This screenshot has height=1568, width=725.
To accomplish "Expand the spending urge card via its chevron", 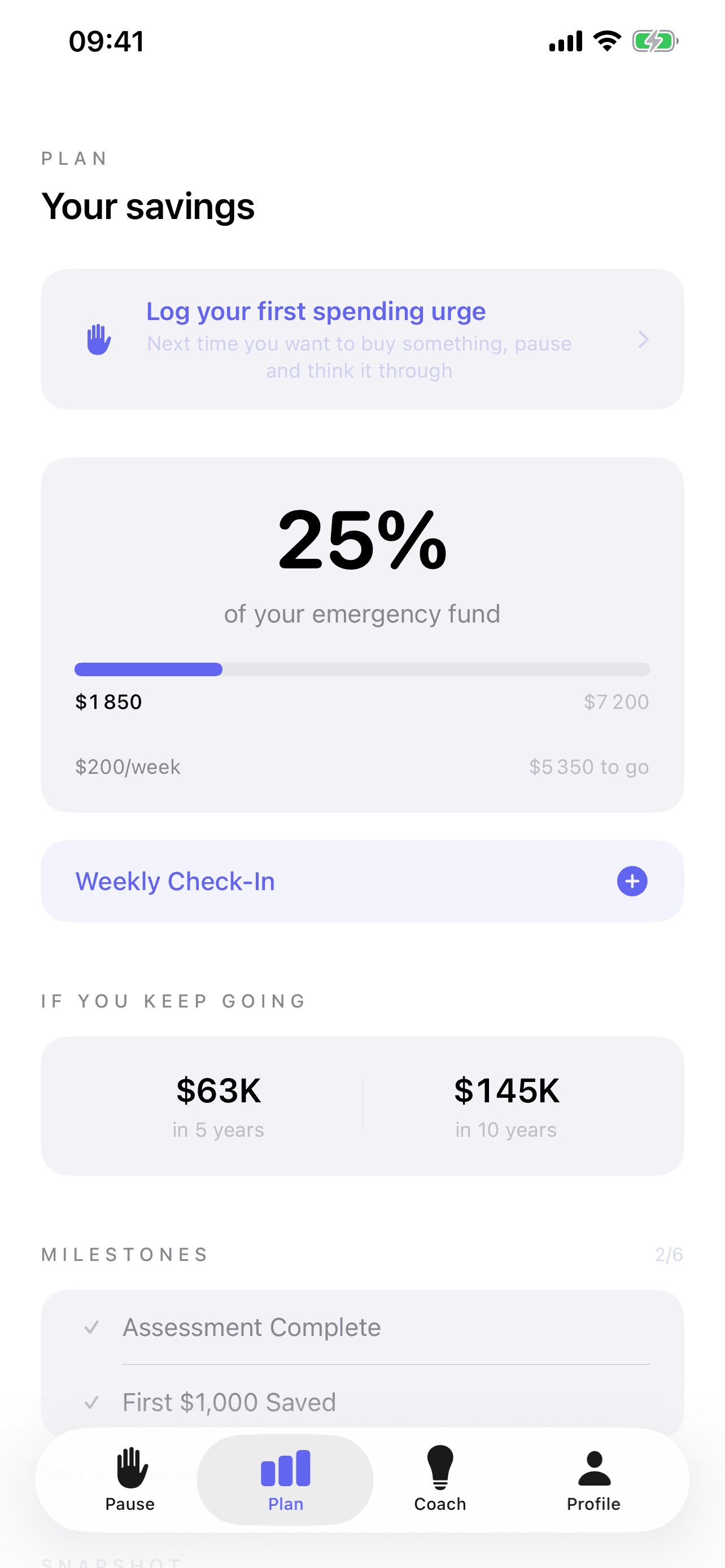I will [644, 339].
